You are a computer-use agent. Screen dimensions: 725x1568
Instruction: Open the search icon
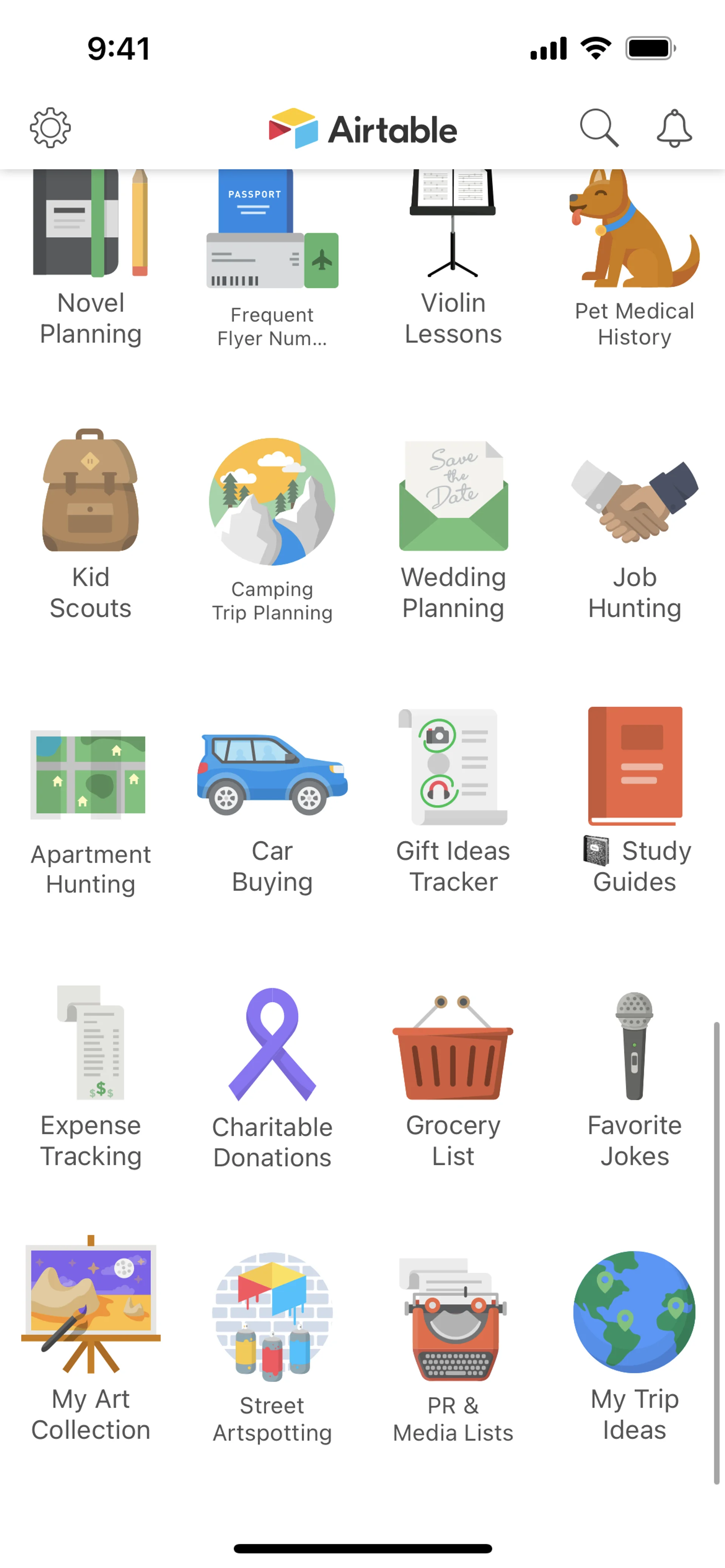coord(598,128)
